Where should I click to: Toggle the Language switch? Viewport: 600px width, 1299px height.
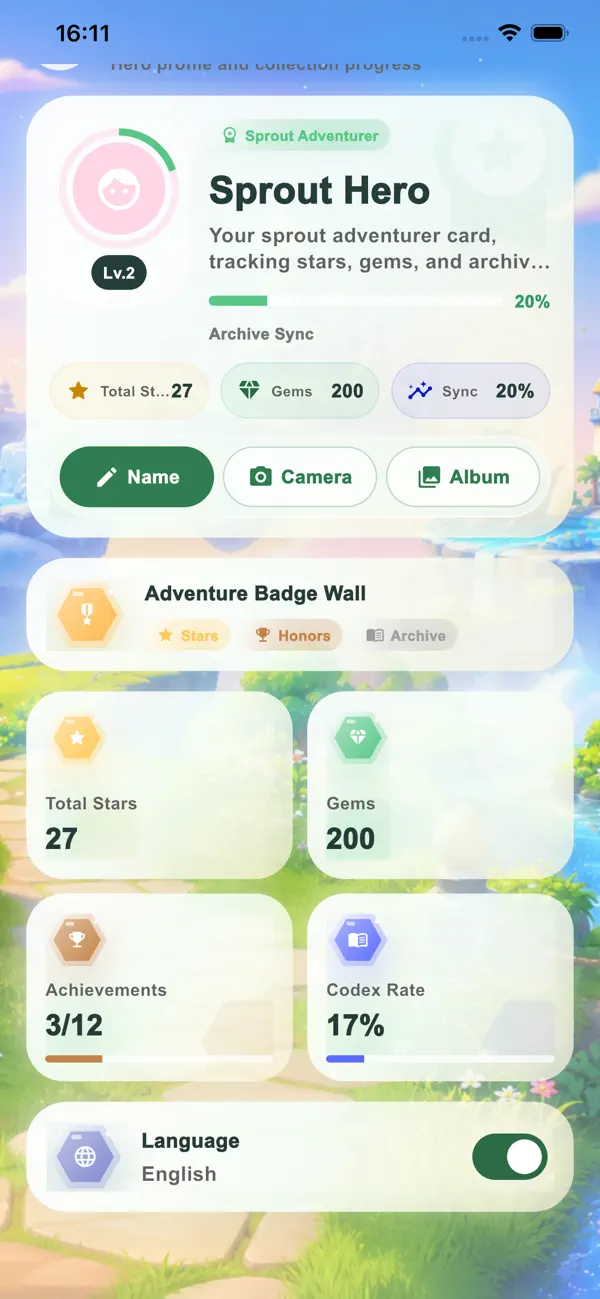(x=510, y=1157)
